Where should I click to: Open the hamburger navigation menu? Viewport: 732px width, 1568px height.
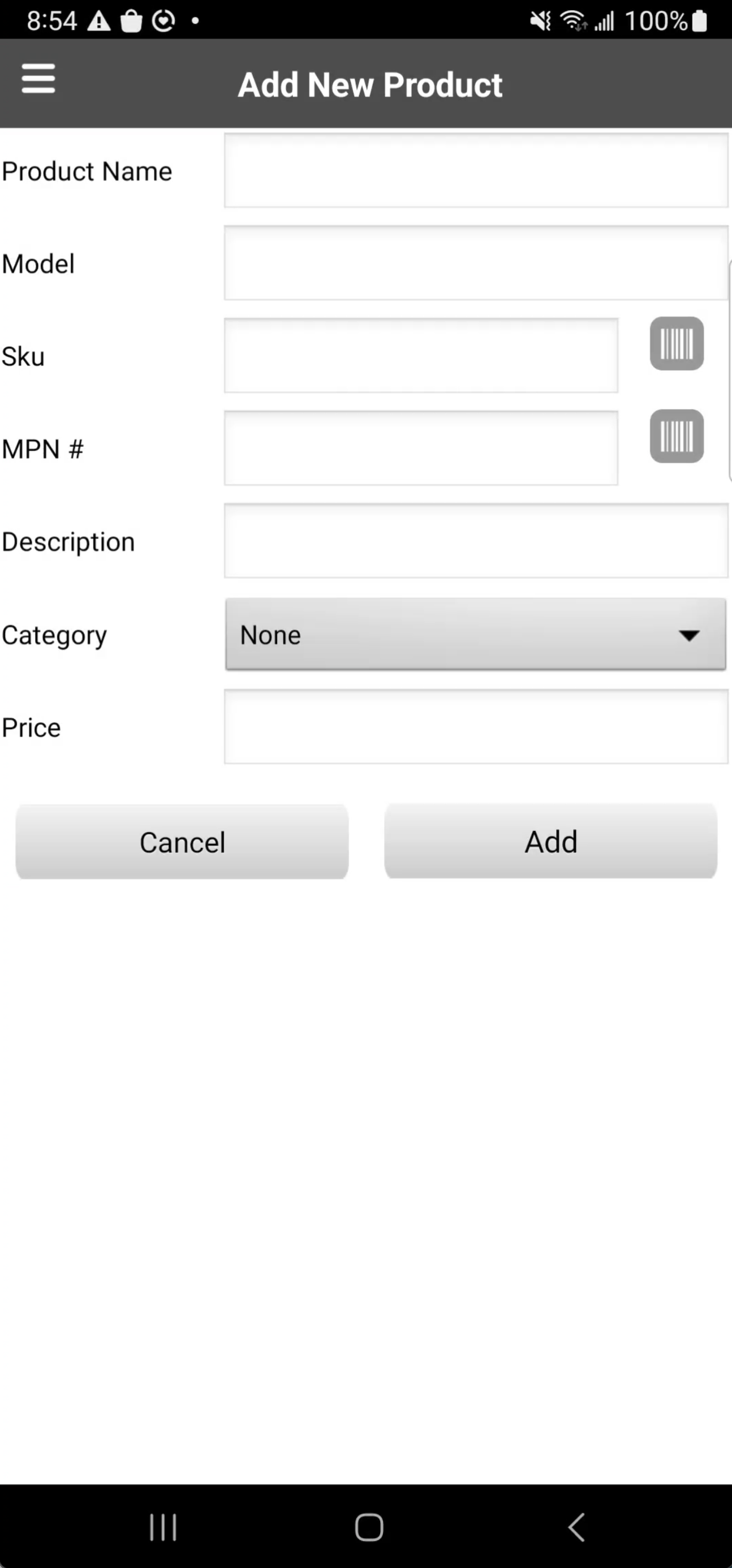(38, 79)
